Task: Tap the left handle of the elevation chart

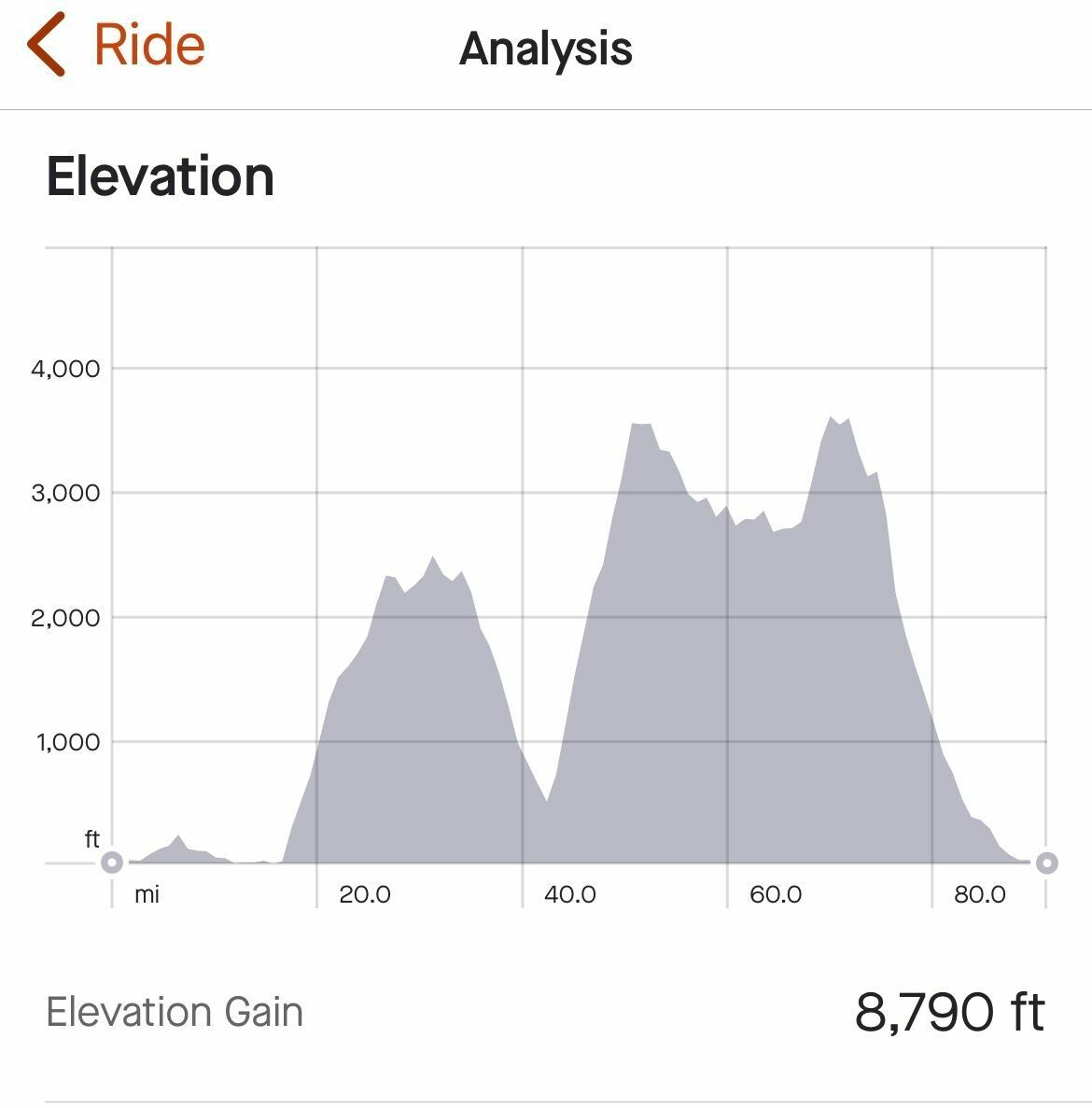Action: pos(112,863)
